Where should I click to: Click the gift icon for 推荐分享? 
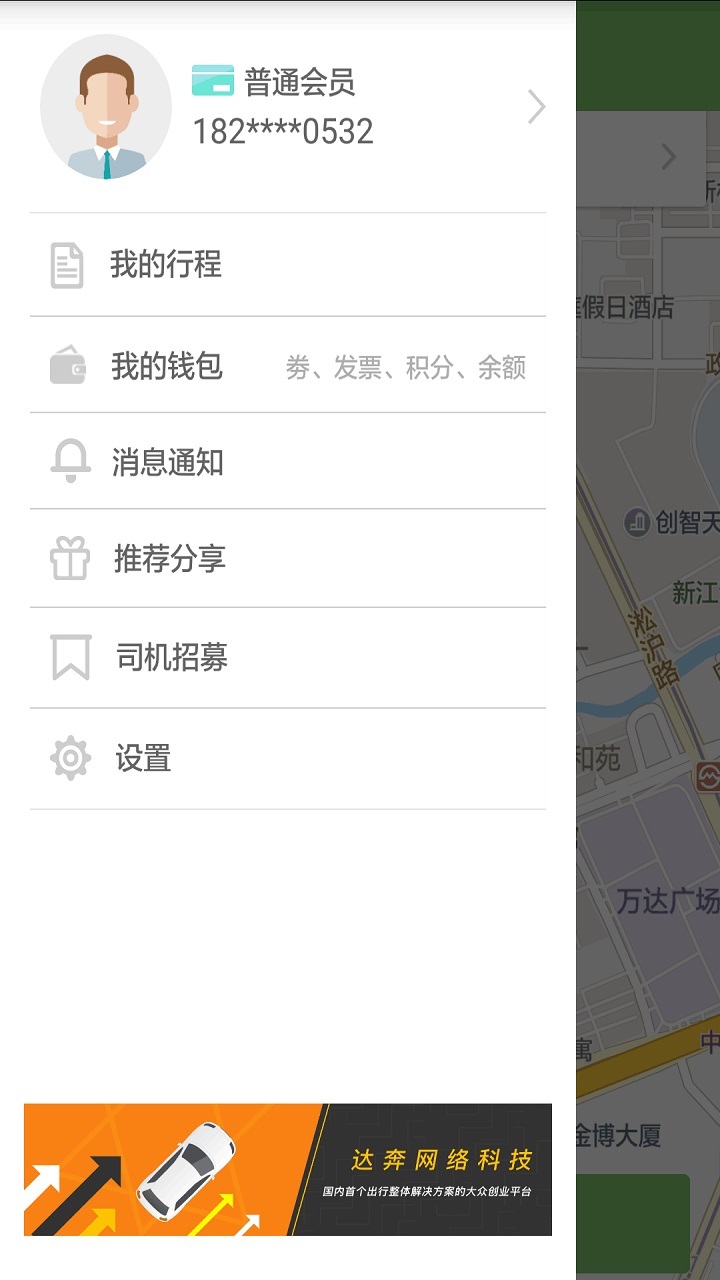(67, 559)
